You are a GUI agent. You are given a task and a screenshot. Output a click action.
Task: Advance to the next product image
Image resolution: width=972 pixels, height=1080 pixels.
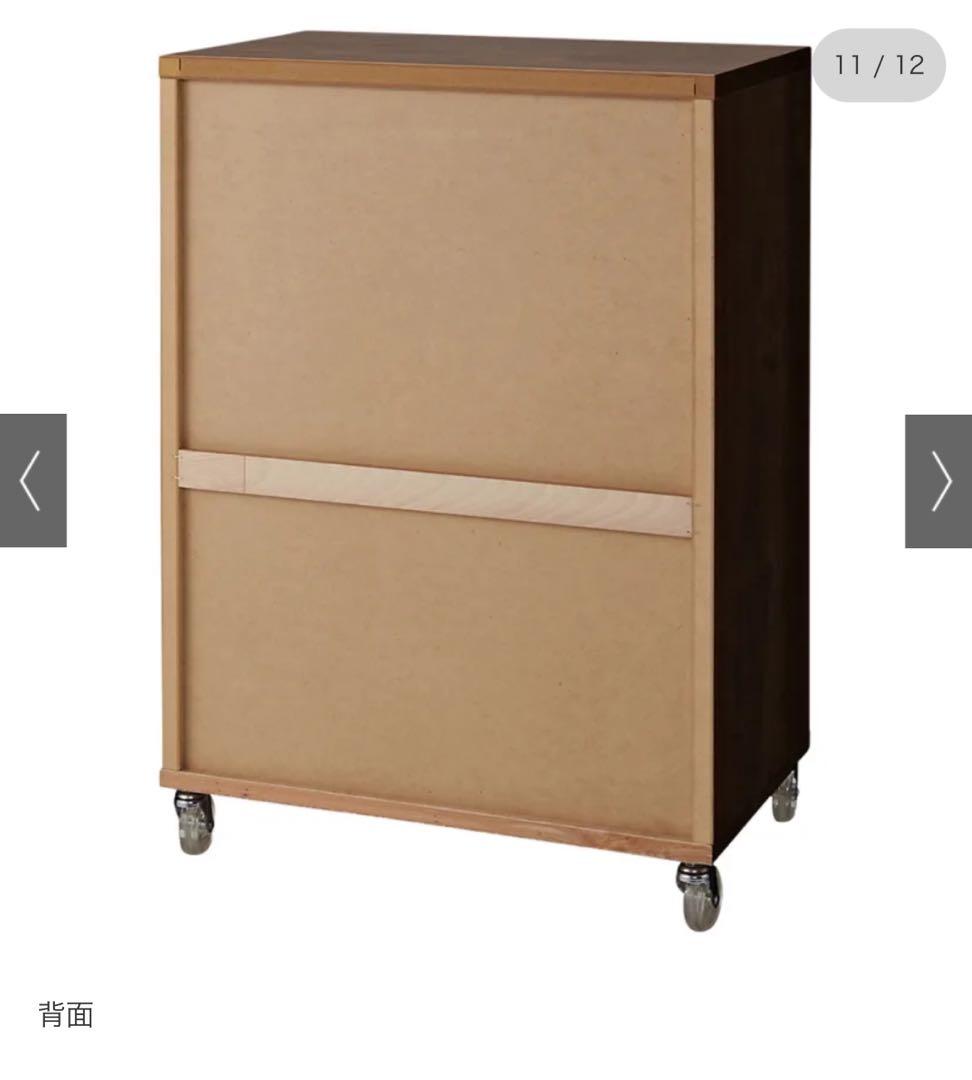click(x=938, y=481)
